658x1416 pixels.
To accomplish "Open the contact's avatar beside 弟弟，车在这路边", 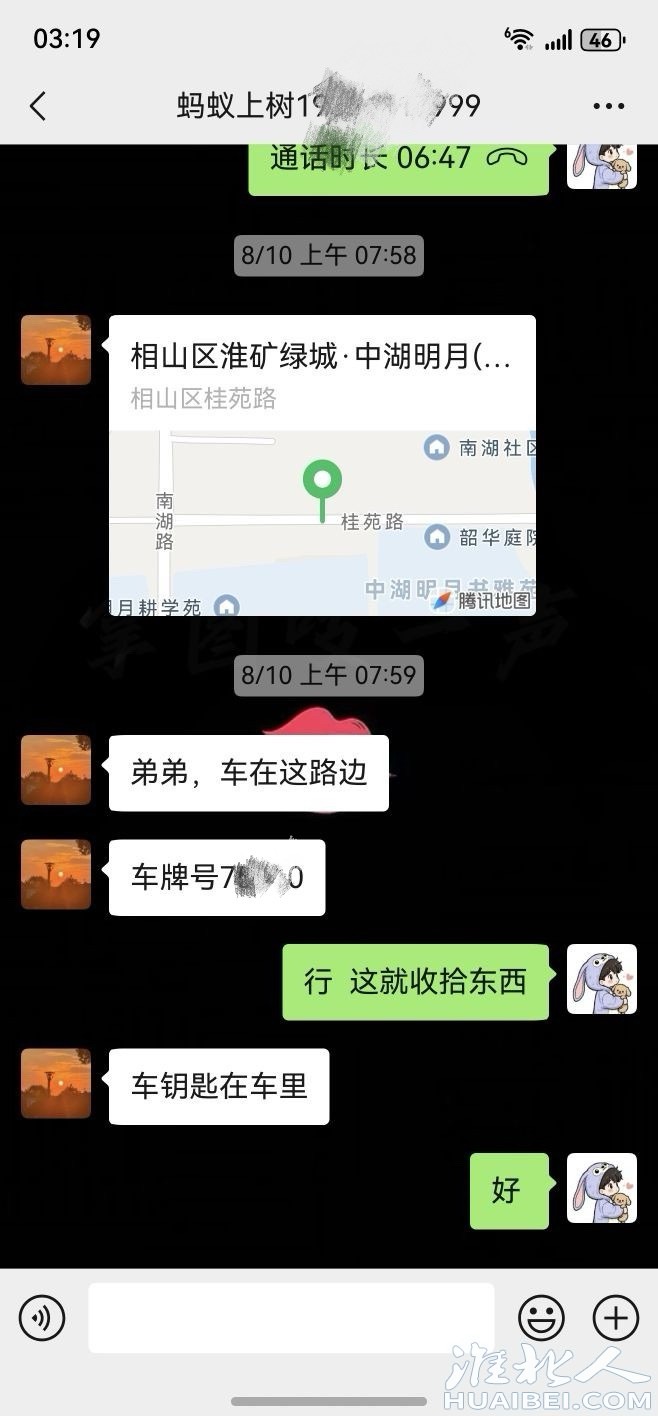I will (56, 770).
